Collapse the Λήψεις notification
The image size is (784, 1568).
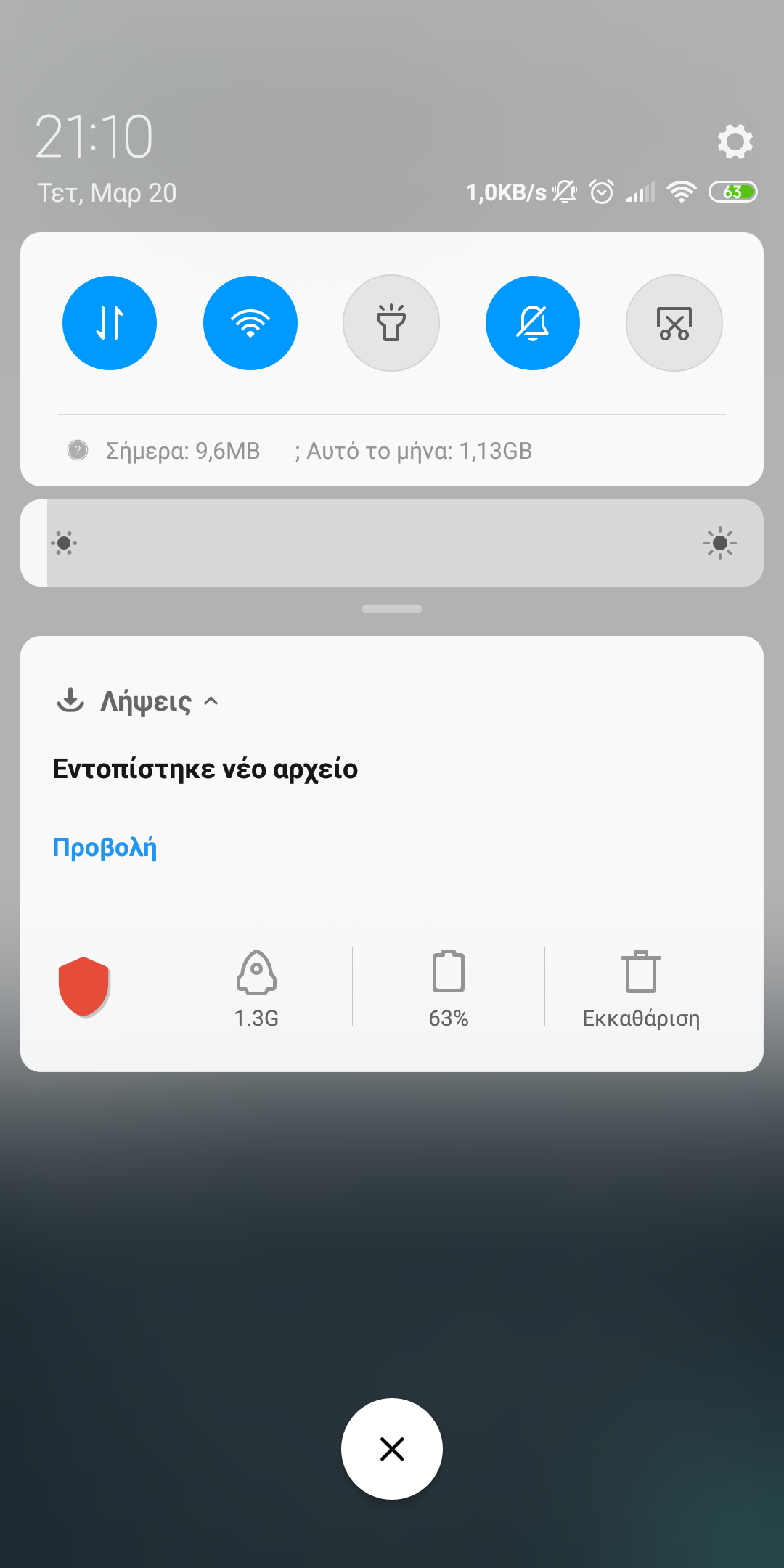pyautogui.click(x=211, y=701)
